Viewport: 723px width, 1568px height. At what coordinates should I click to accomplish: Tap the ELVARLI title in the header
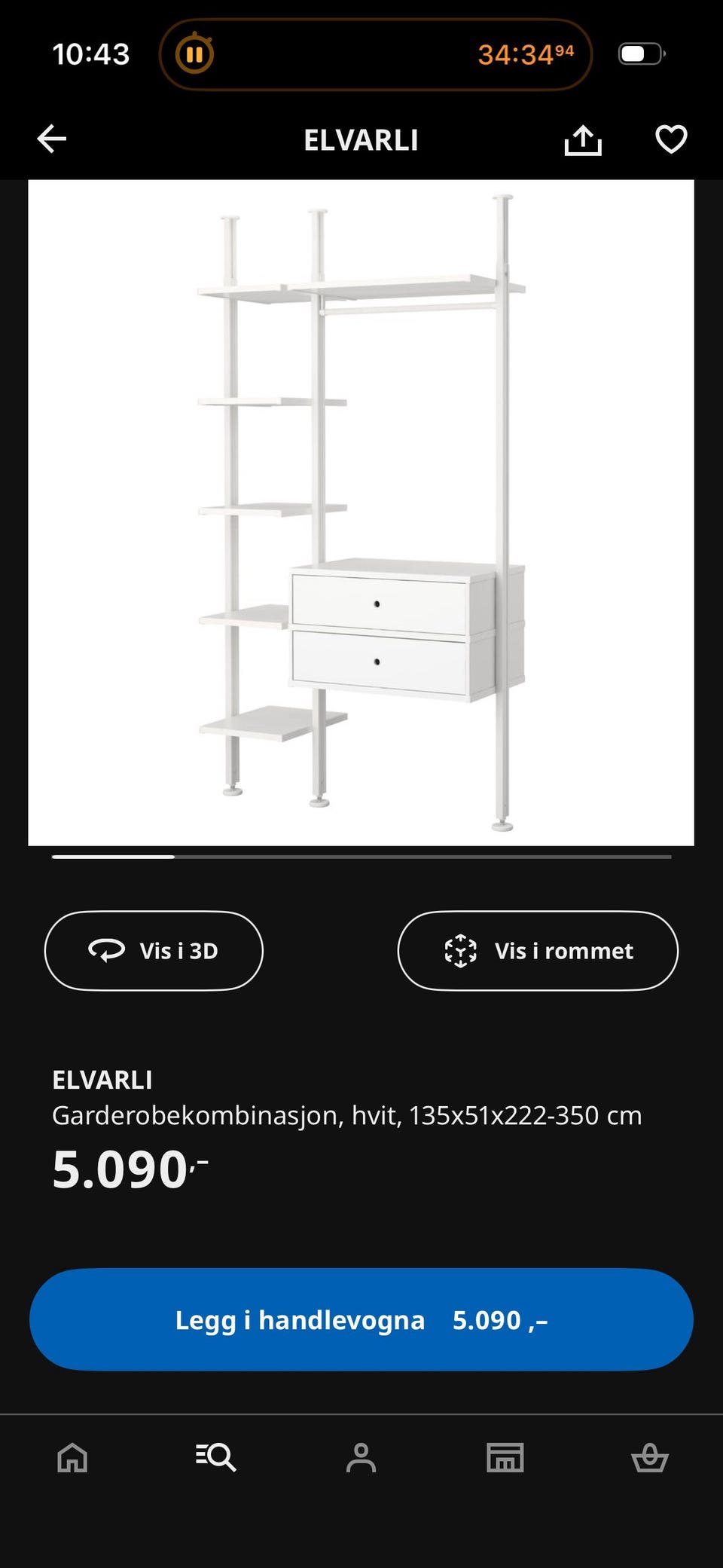(361, 139)
